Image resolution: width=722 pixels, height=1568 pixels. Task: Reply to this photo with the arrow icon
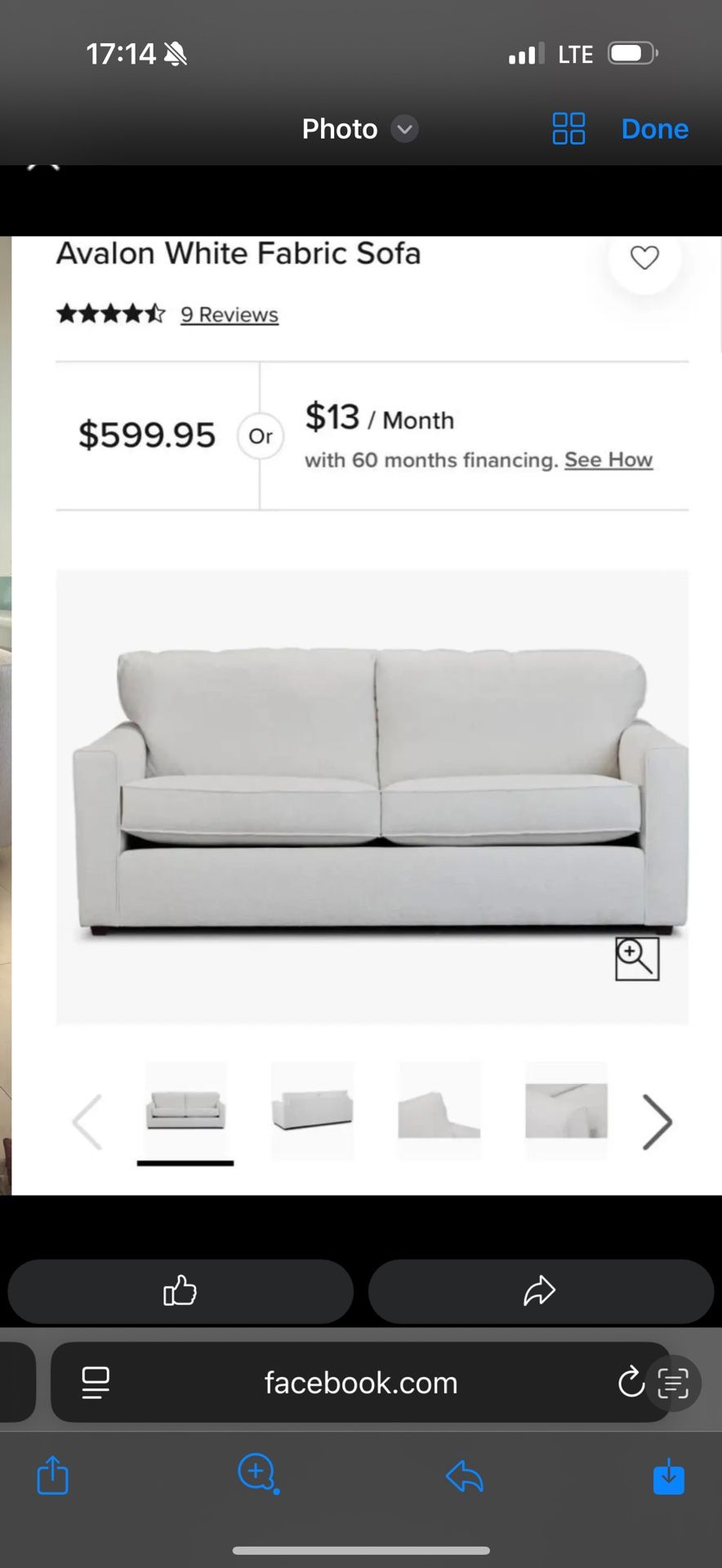tap(465, 1476)
